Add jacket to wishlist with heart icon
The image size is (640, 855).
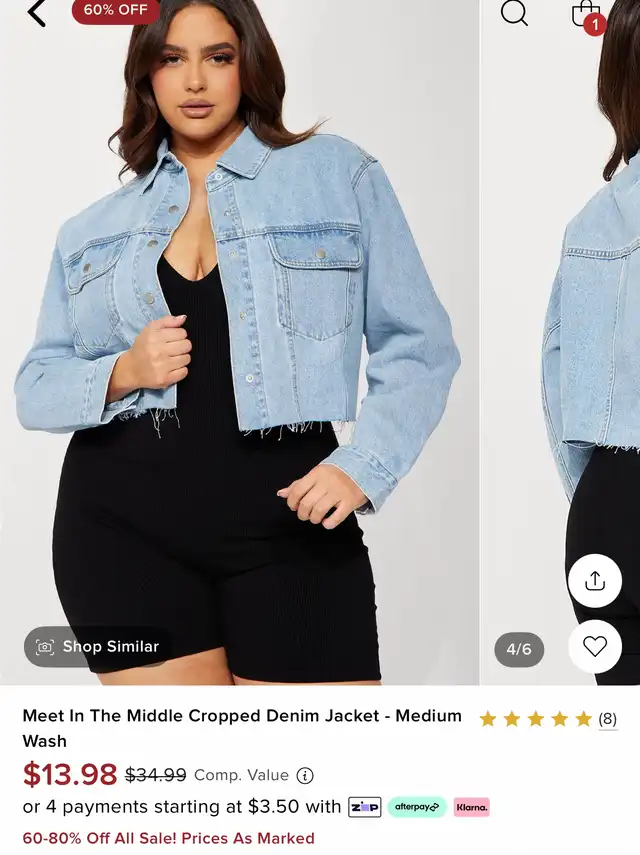(x=595, y=647)
